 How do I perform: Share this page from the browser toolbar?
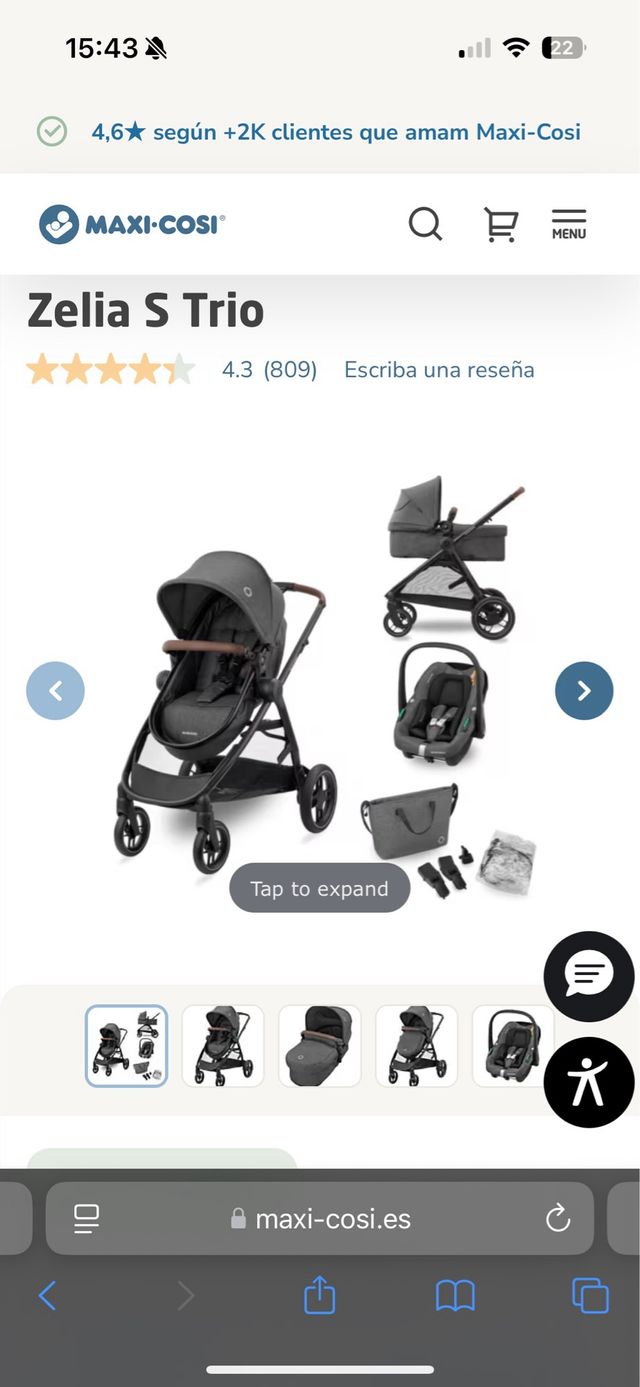click(319, 1296)
